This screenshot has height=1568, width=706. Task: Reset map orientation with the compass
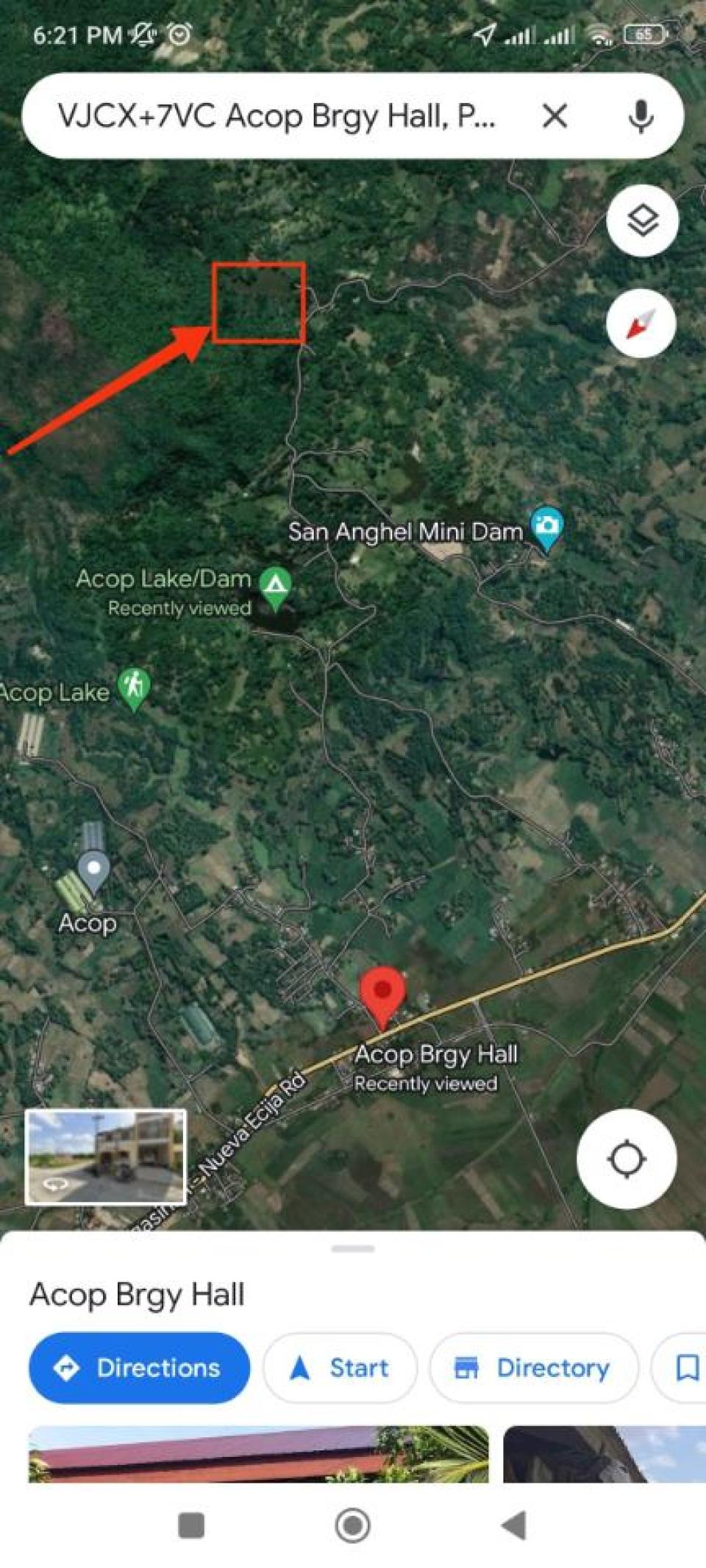642,323
